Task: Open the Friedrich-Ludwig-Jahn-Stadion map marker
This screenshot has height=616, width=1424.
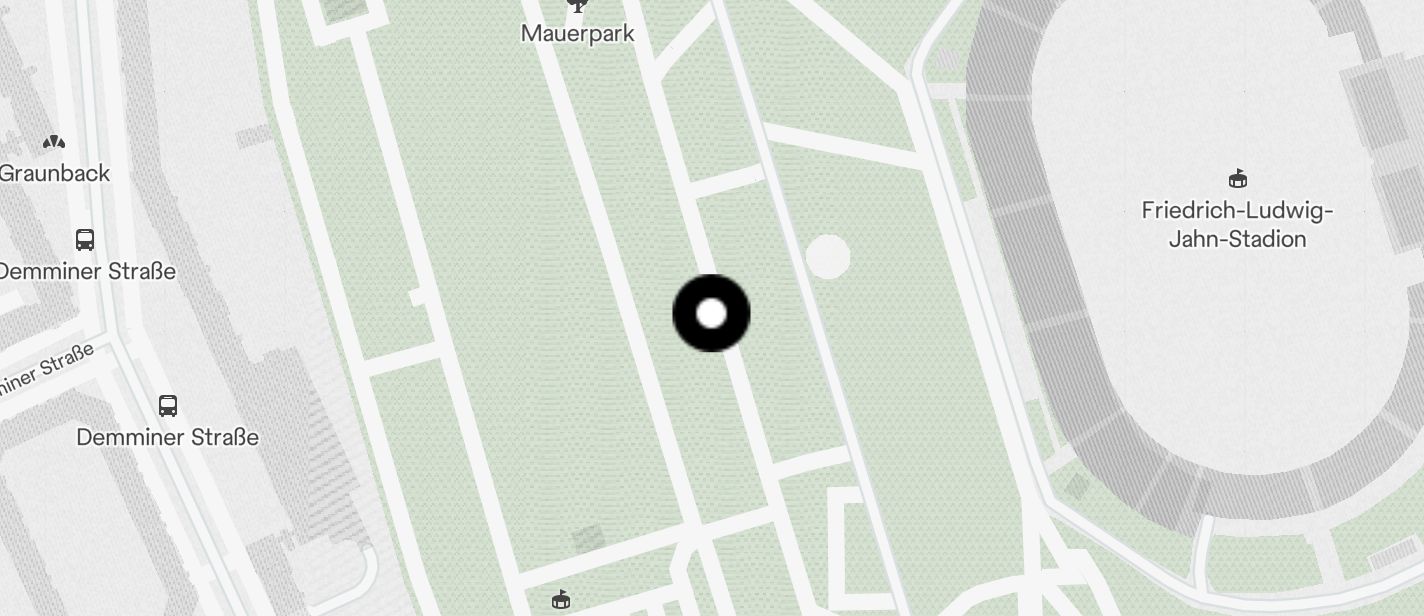Action: pyautogui.click(x=1238, y=180)
